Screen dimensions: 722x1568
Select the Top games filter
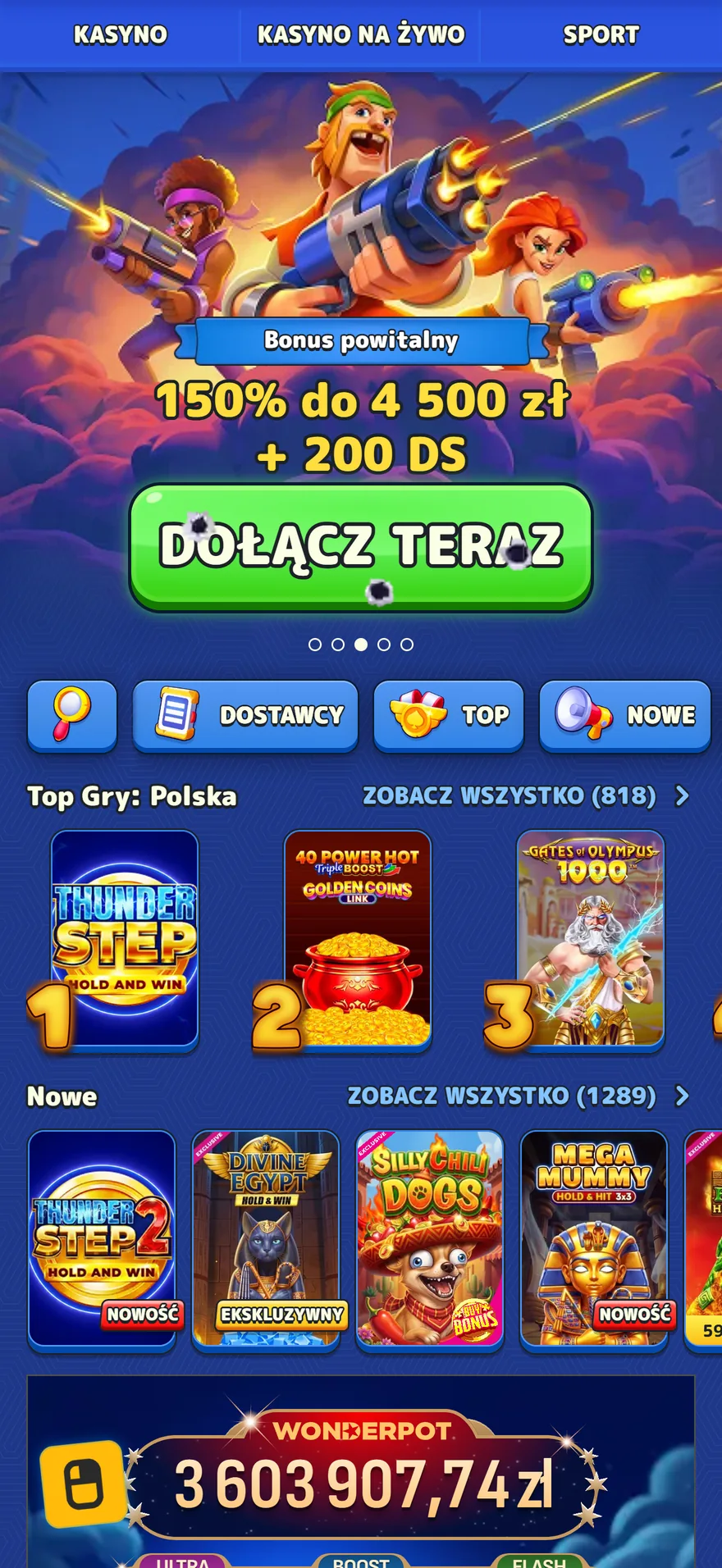tap(449, 715)
